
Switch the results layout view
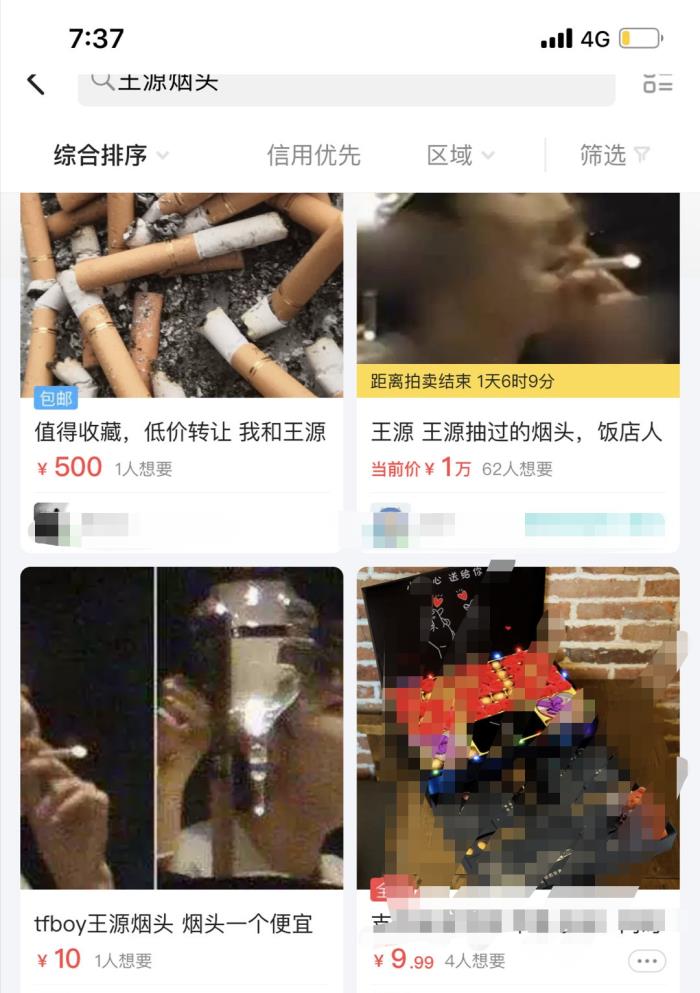[657, 84]
